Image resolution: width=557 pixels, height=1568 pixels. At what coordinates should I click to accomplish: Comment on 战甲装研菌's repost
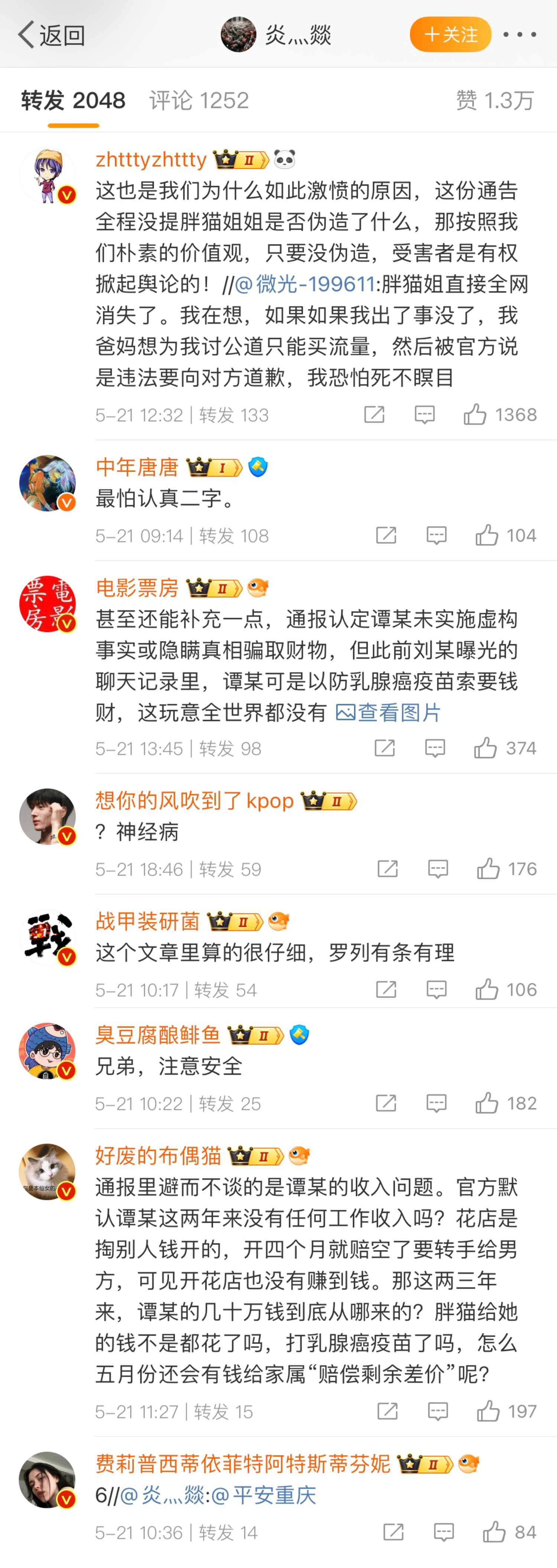click(436, 990)
